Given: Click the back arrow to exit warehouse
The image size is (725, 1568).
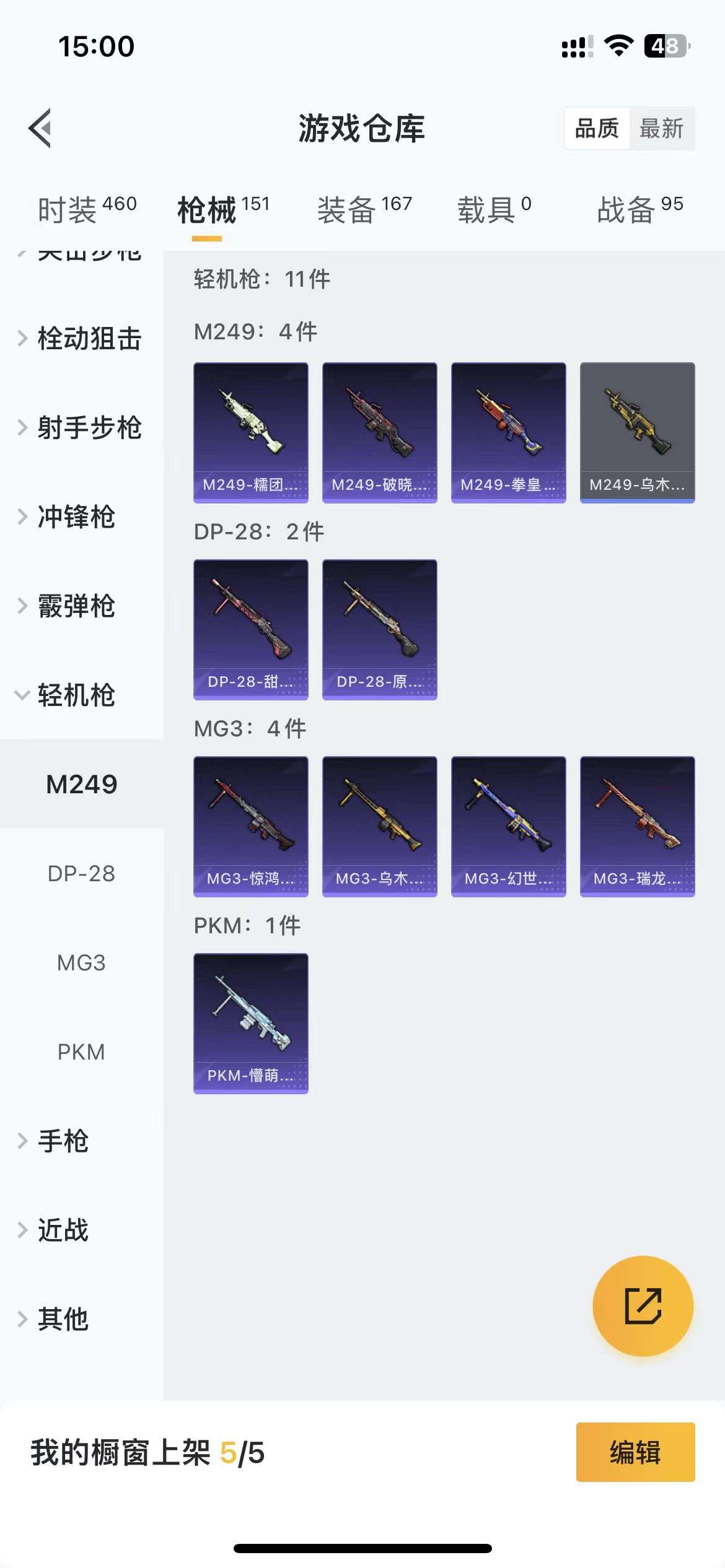Looking at the screenshot, I should (x=40, y=128).
